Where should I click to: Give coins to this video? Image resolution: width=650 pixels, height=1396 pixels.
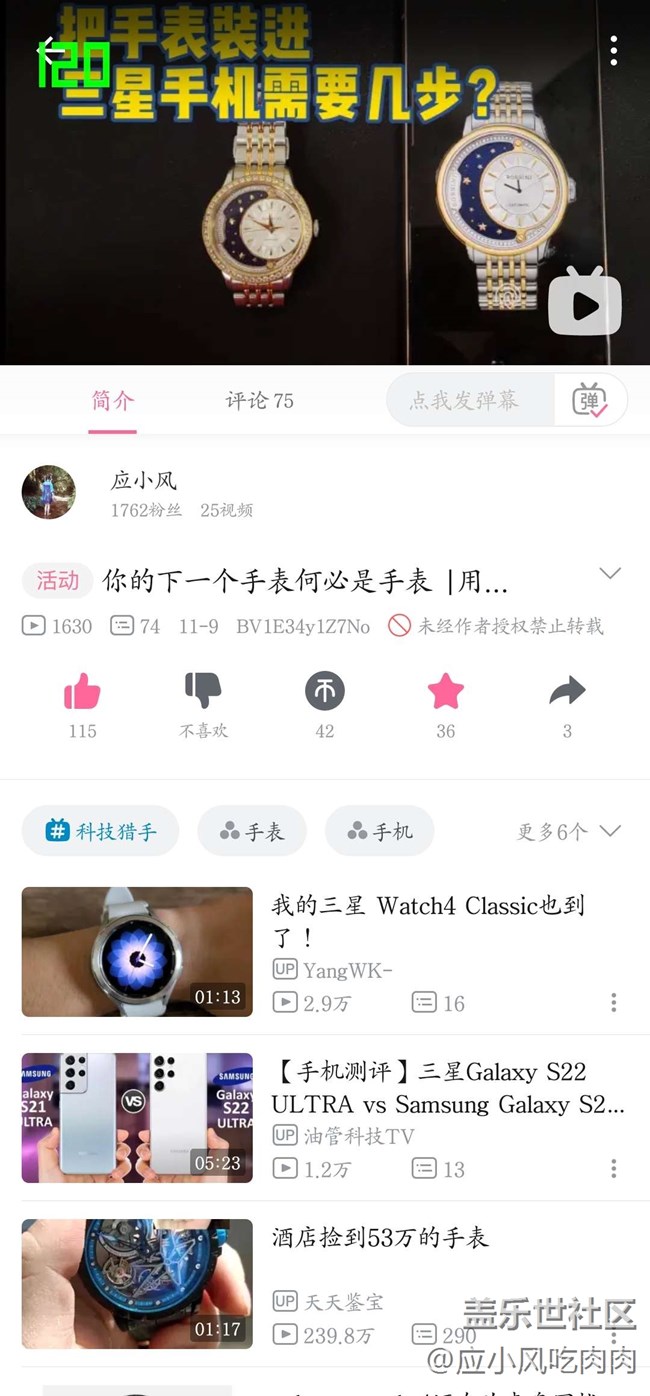pyautogui.click(x=325, y=692)
